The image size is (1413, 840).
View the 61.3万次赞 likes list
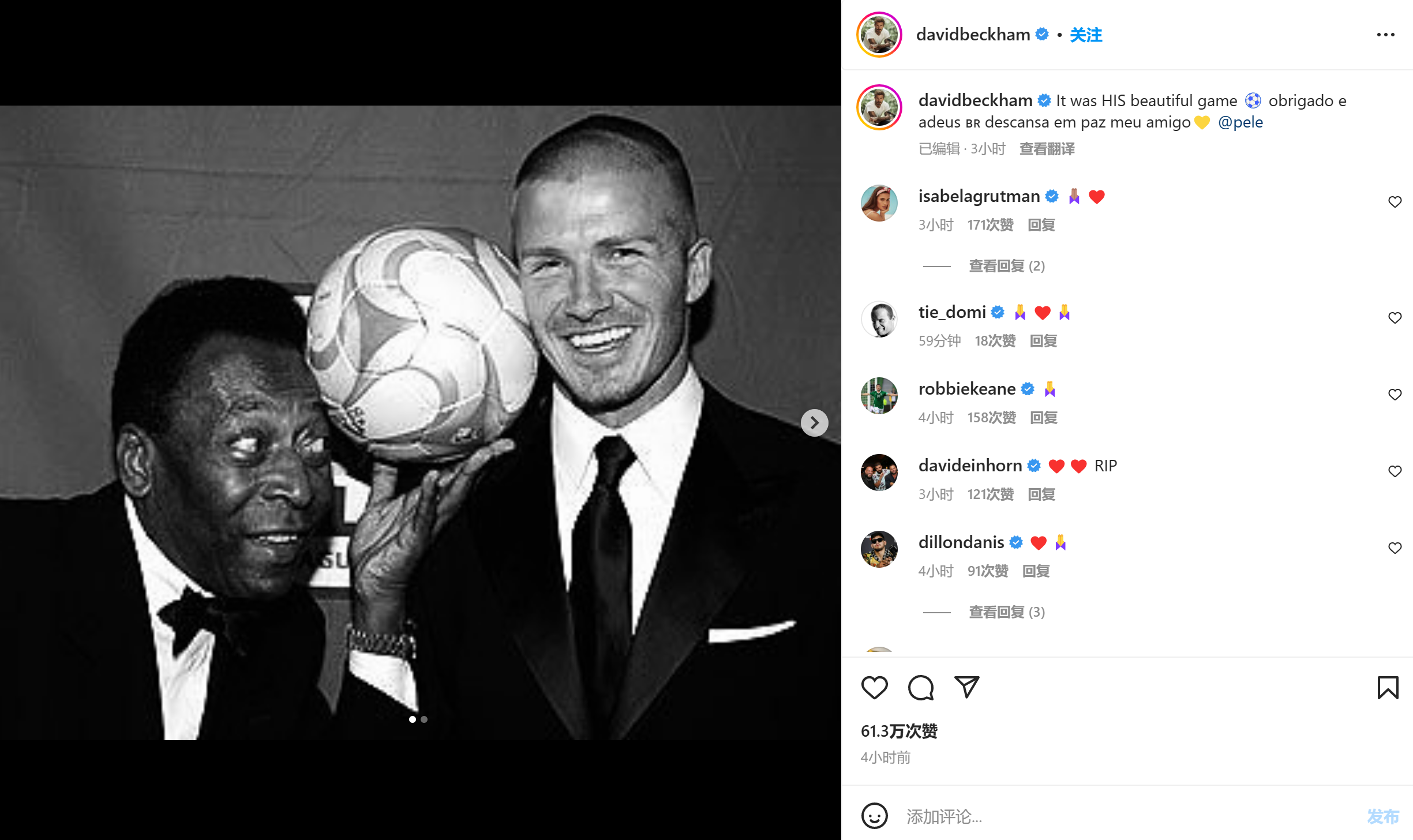tap(898, 732)
